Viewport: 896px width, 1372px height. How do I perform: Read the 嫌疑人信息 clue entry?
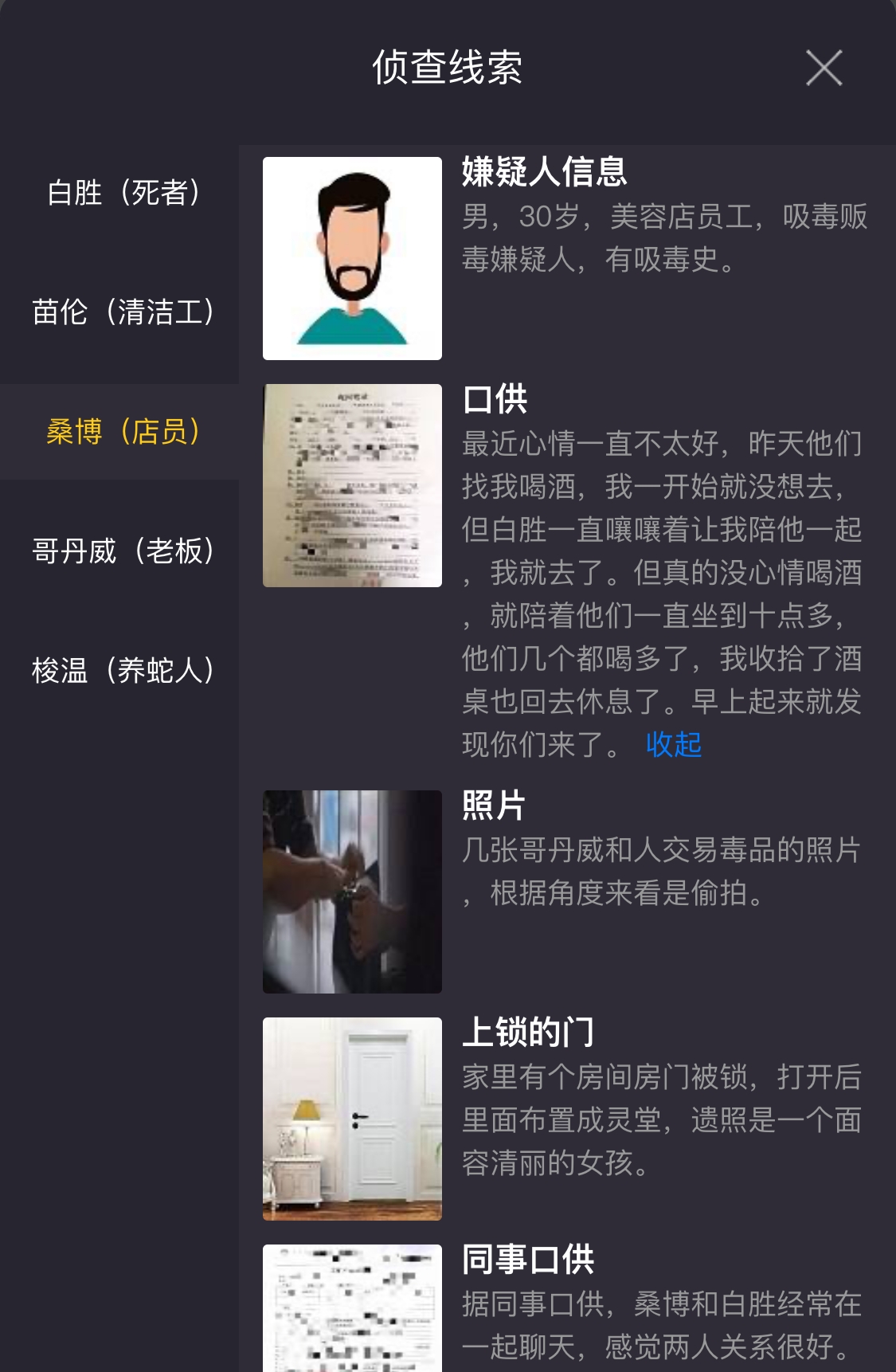click(544, 171)
